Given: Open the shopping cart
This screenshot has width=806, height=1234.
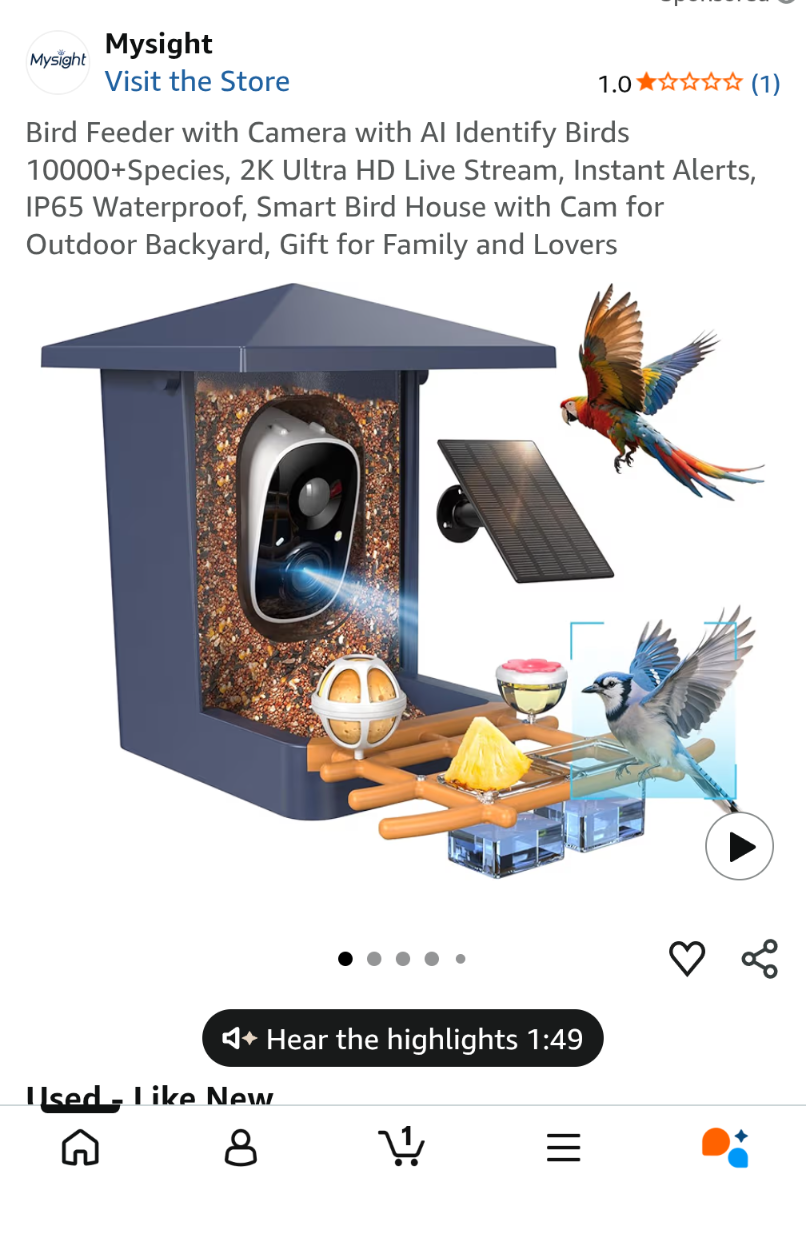Looking at the screenshot, I should [402, 1147].
